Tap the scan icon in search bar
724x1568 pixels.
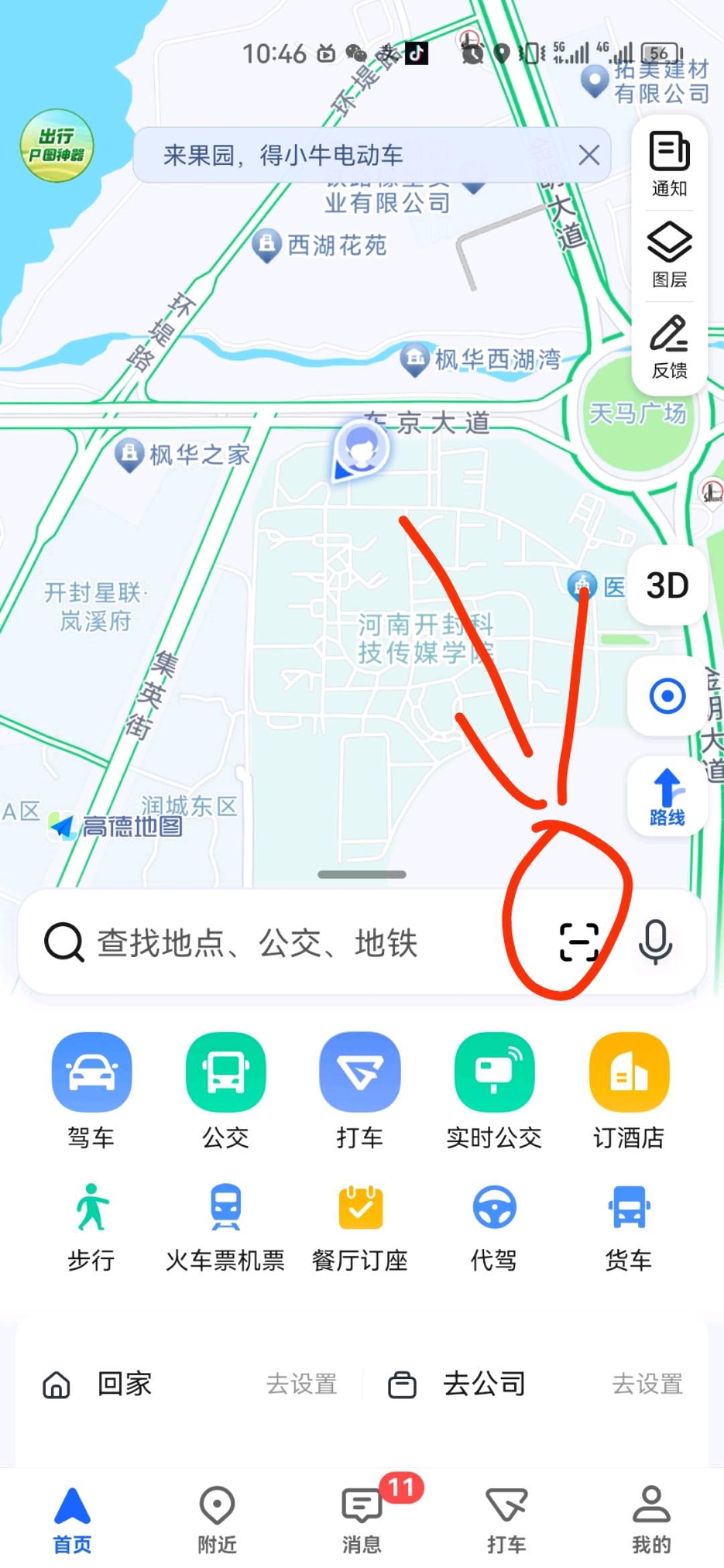click(579, 941)
